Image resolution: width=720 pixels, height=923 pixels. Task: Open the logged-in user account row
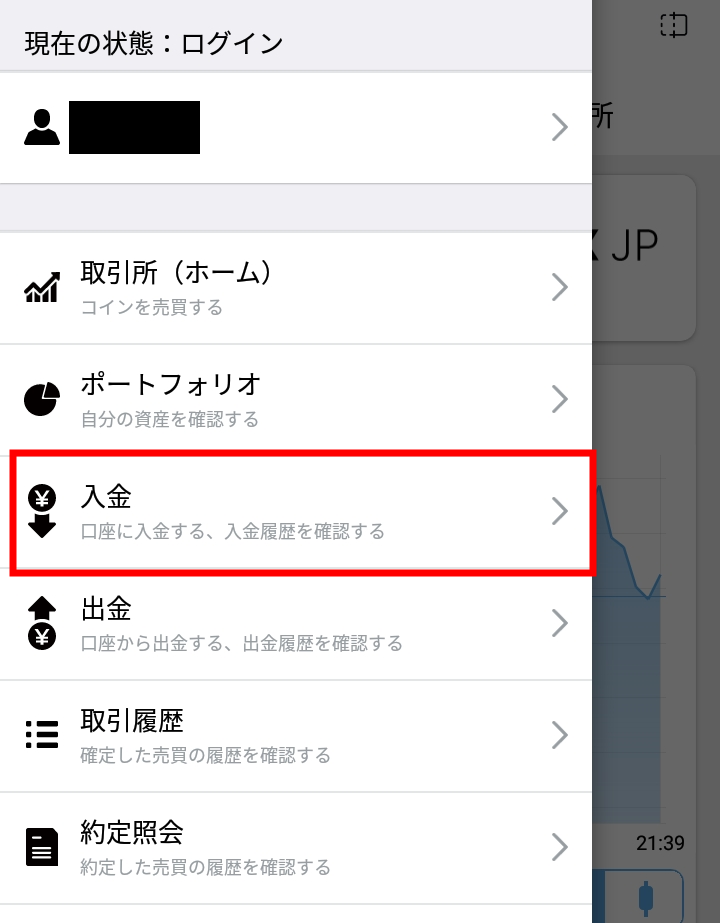coord(295,127)
